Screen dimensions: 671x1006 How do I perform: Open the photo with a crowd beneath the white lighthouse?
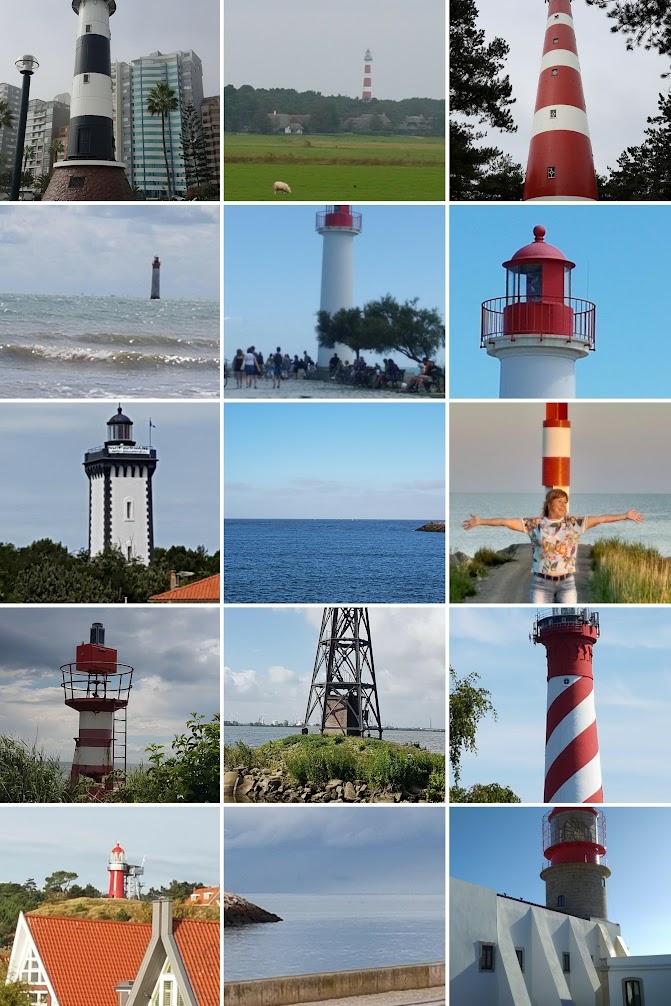(334, 302)
